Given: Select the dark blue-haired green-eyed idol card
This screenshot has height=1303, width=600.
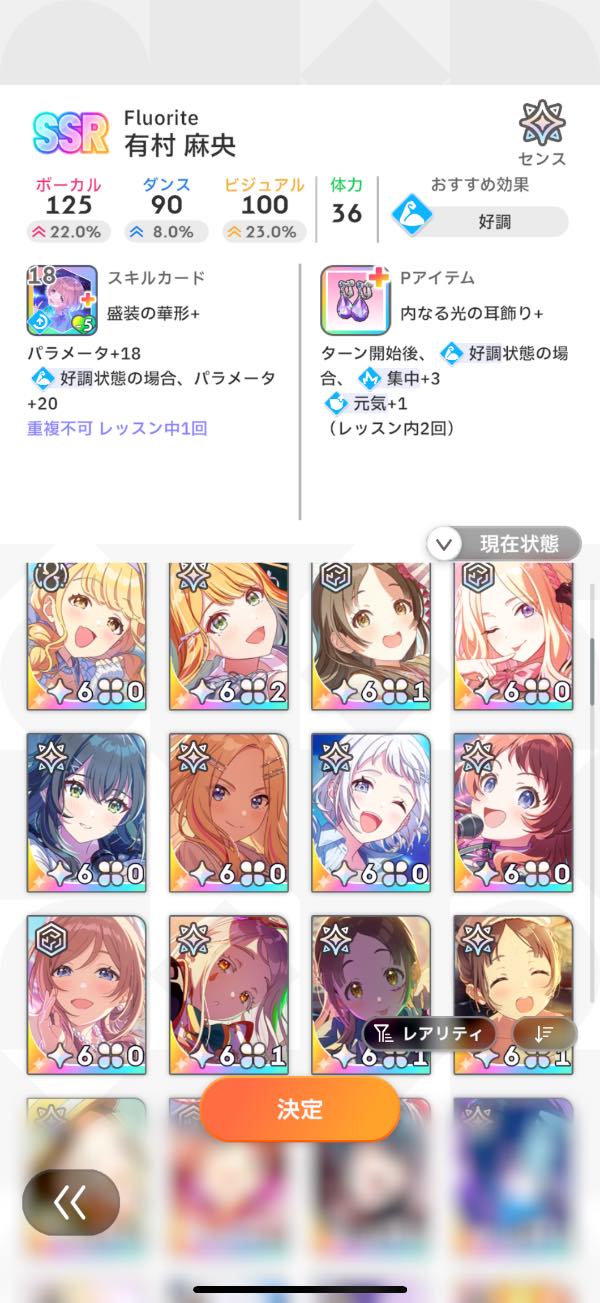Looking at the screenshot, I should pos(87,812).
